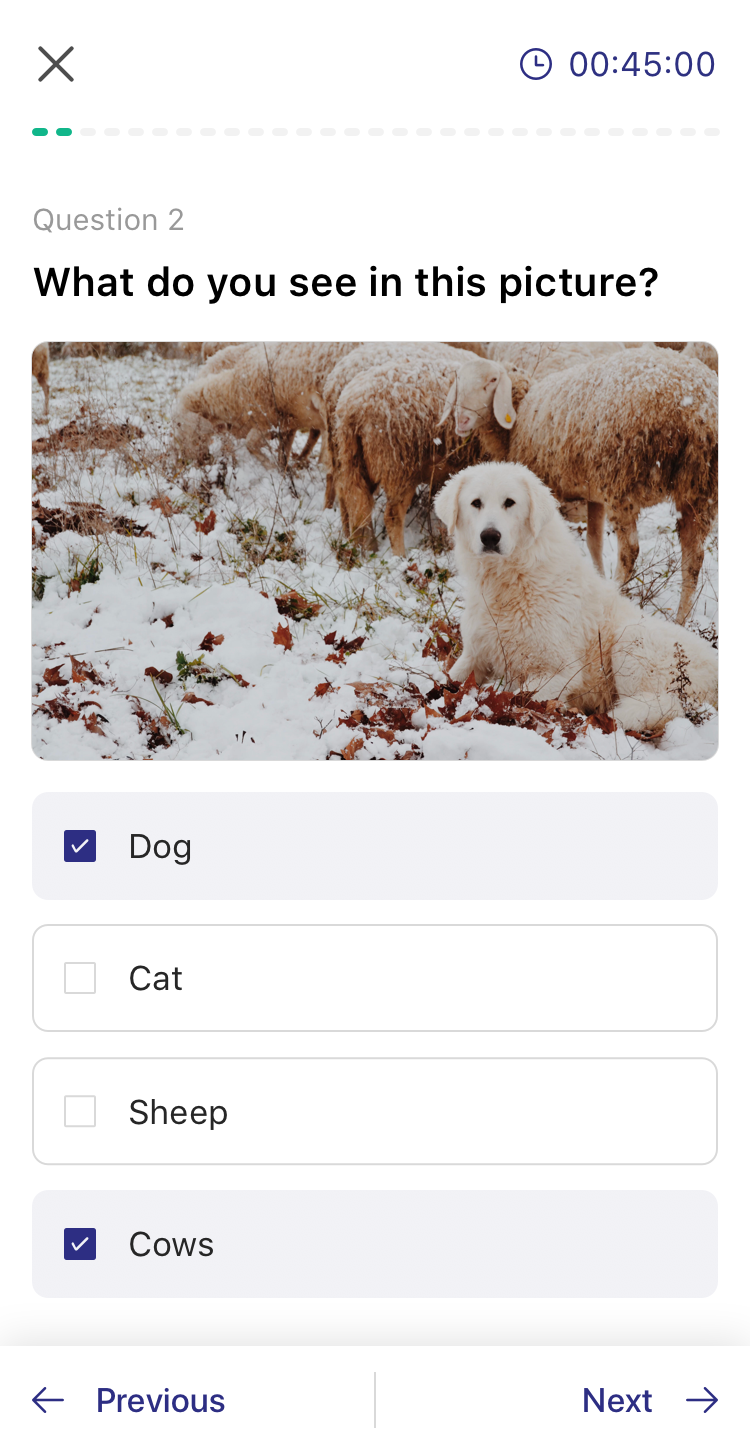
Task: Go back to the Previous question
Action: point(130,1400)
